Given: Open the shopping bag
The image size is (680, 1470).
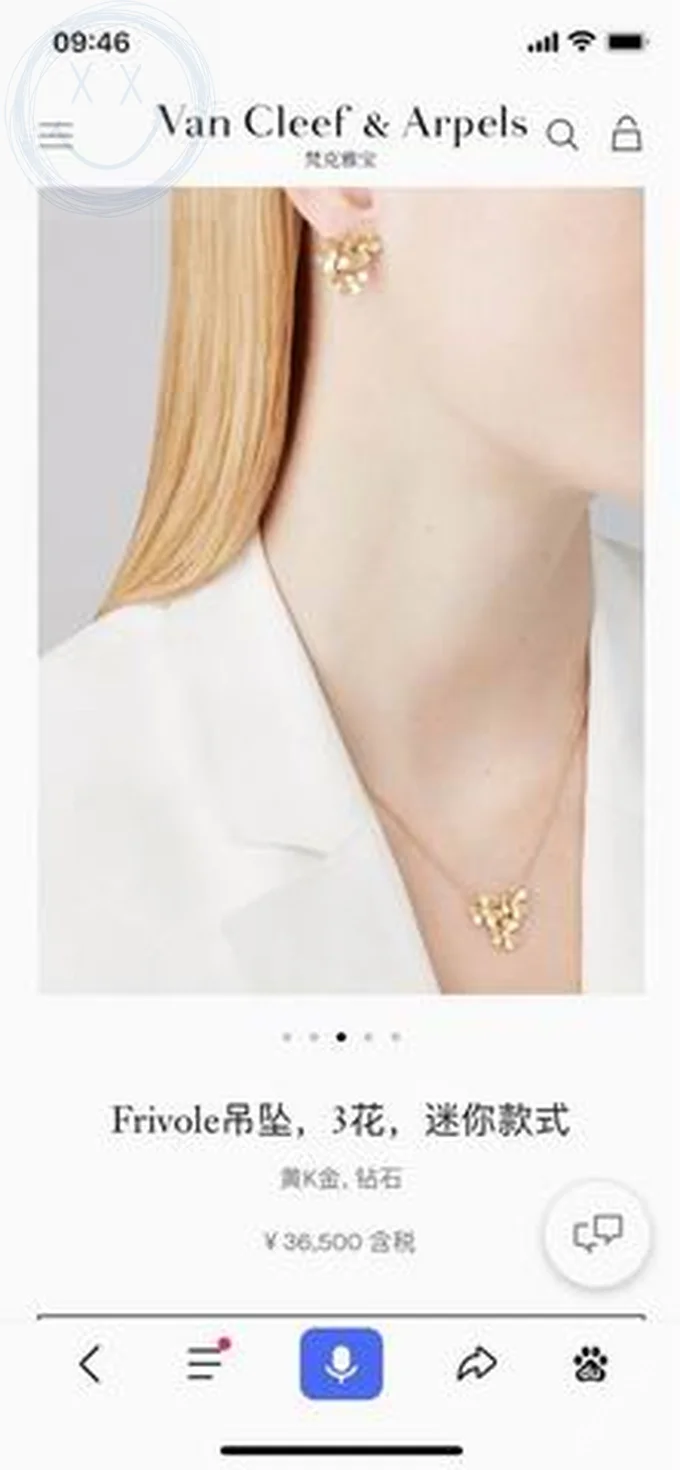Looking at the screenshot, I should click(627, 134).
